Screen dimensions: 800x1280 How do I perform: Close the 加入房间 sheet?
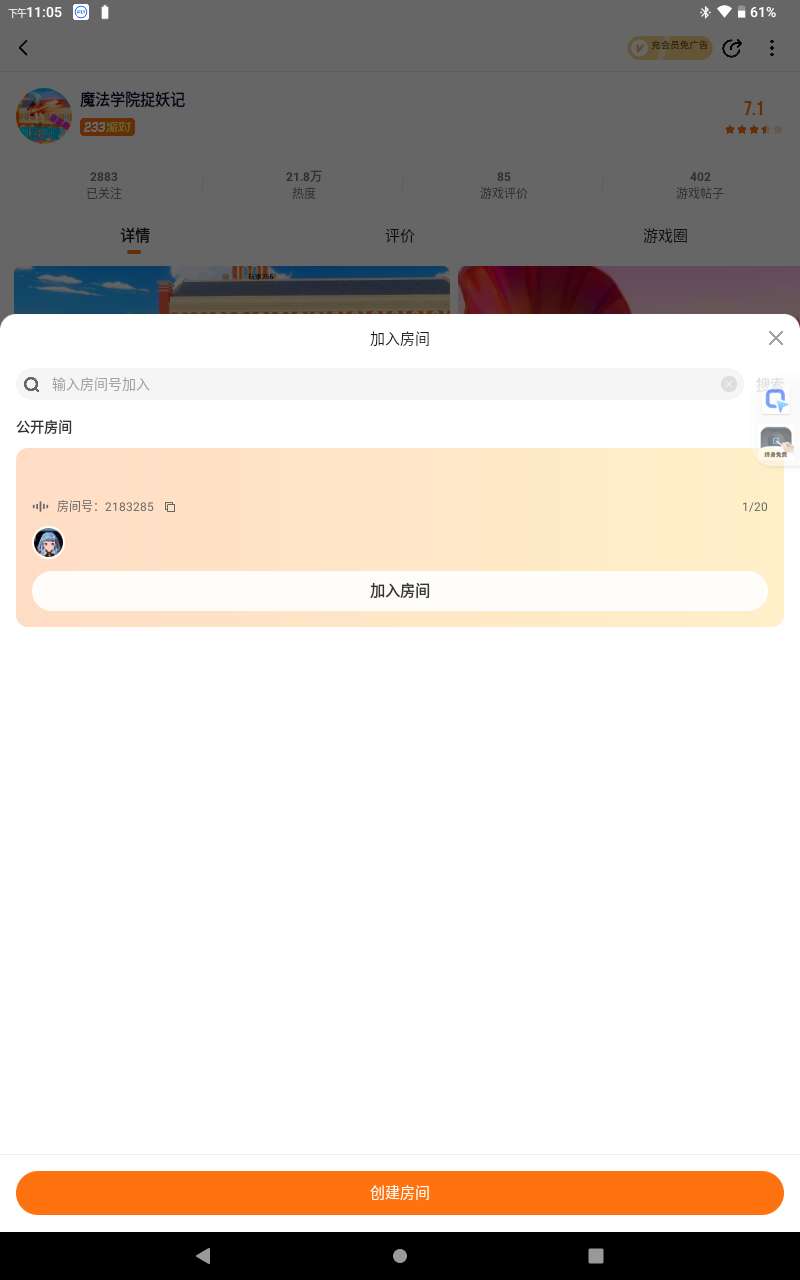tap(776, 338)
